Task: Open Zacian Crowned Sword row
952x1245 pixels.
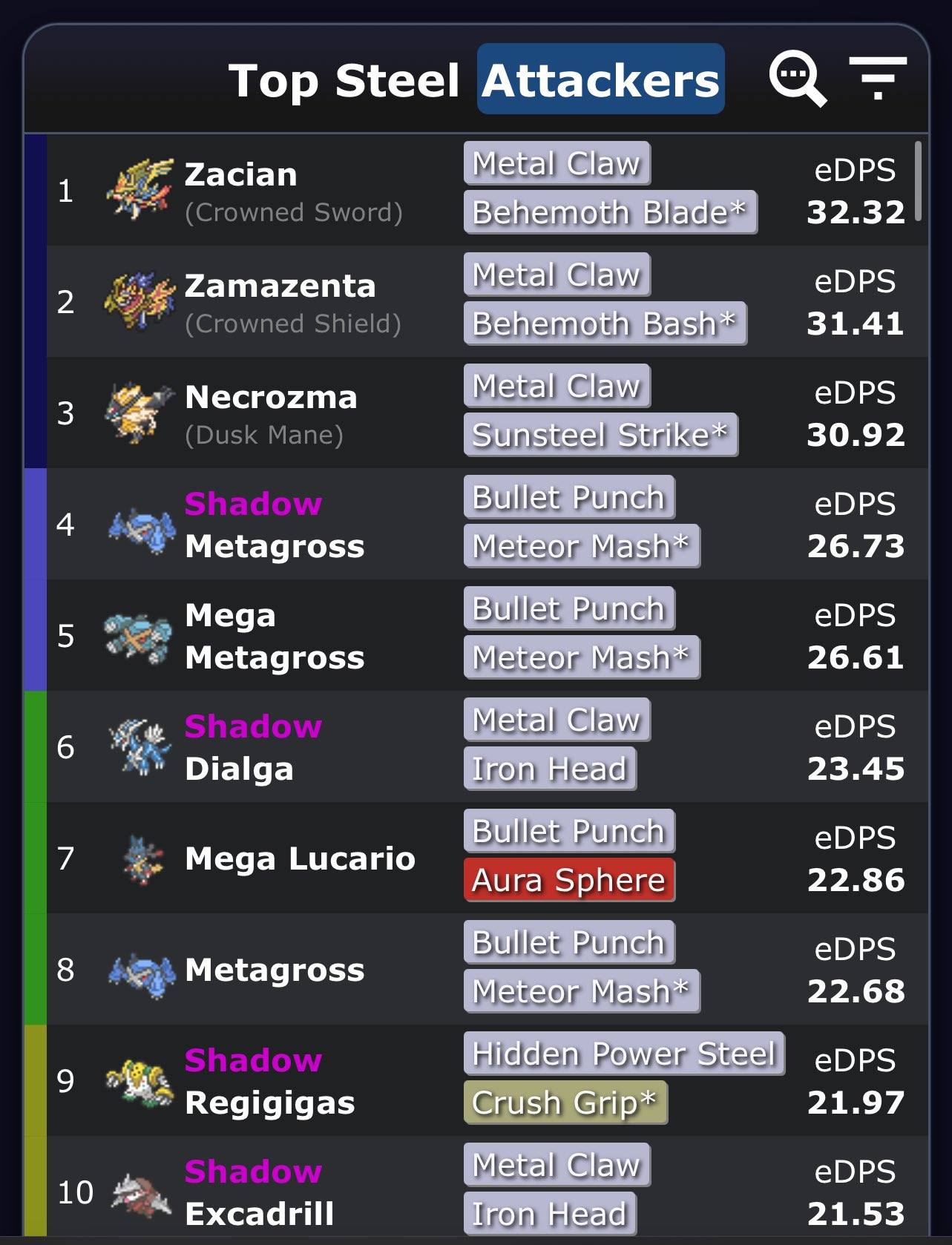Action: 294,191
